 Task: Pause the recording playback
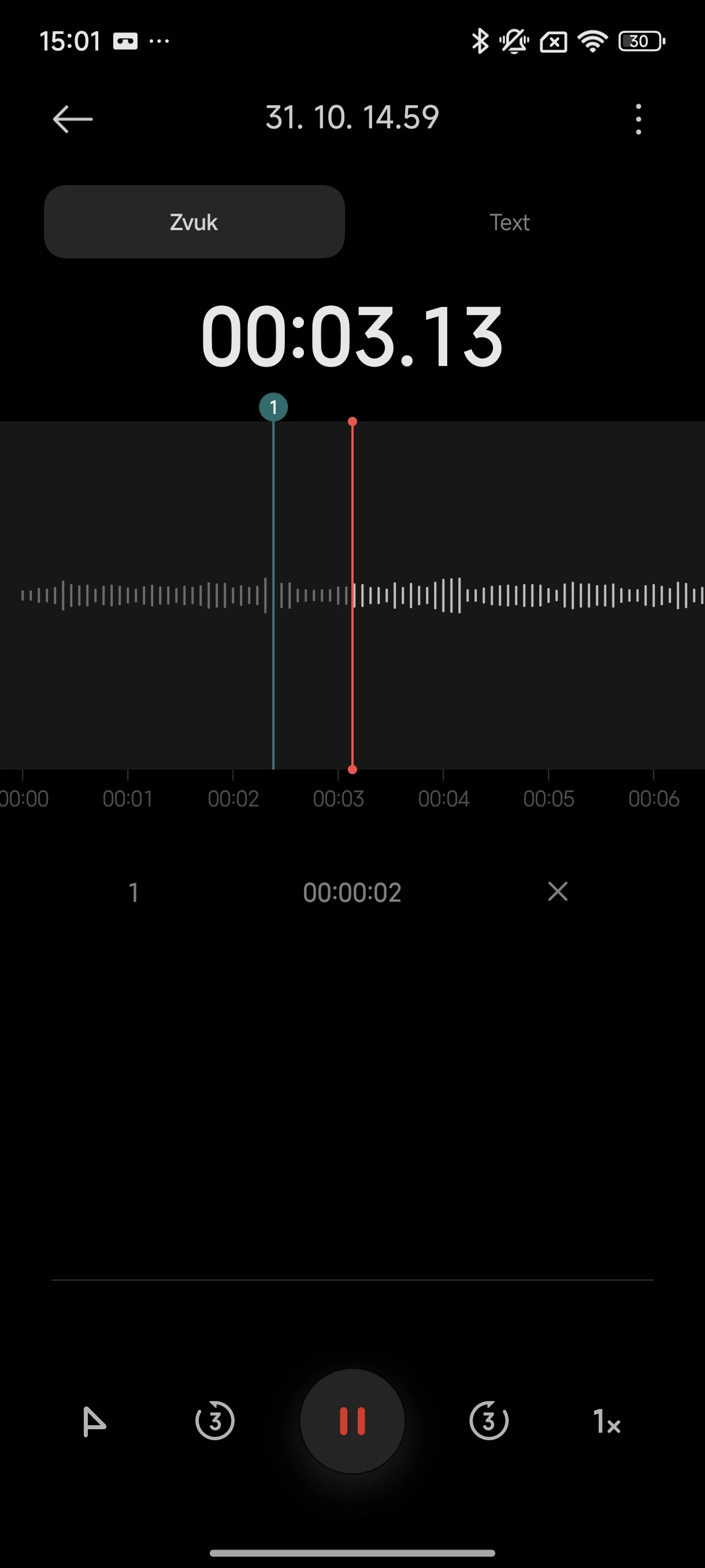click(352, 1421)
